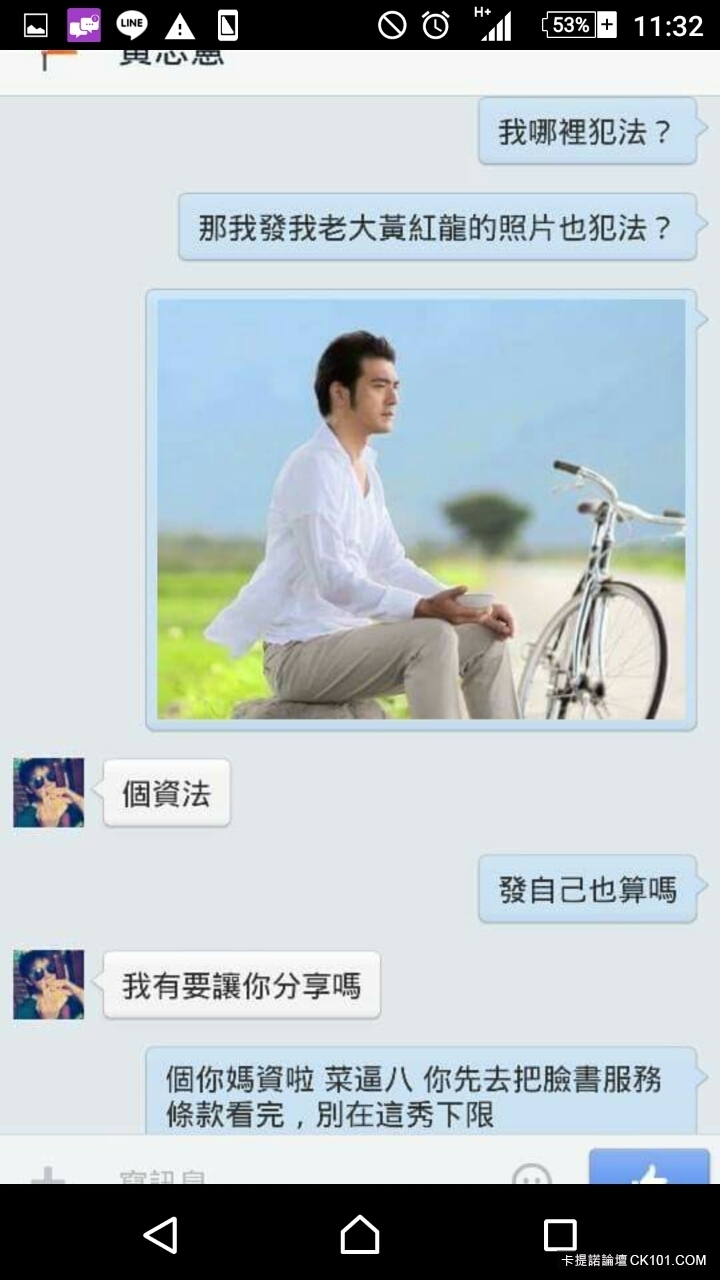Image resolution: width=720 pixels, height=1280 pixels.
Task: Go to the home screen
Action: tap(360, 1234)
